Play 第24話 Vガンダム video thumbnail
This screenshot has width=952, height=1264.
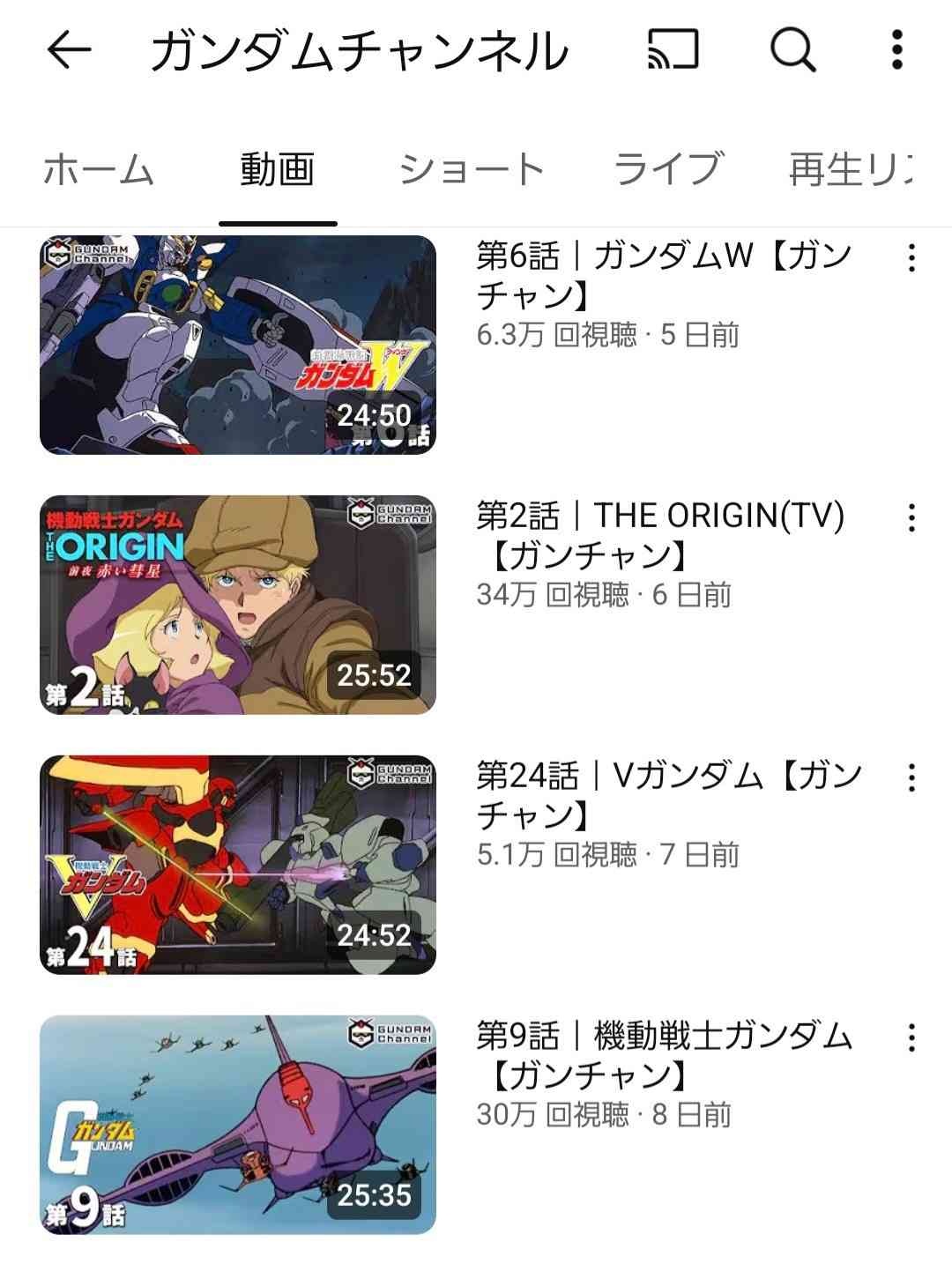238,865
